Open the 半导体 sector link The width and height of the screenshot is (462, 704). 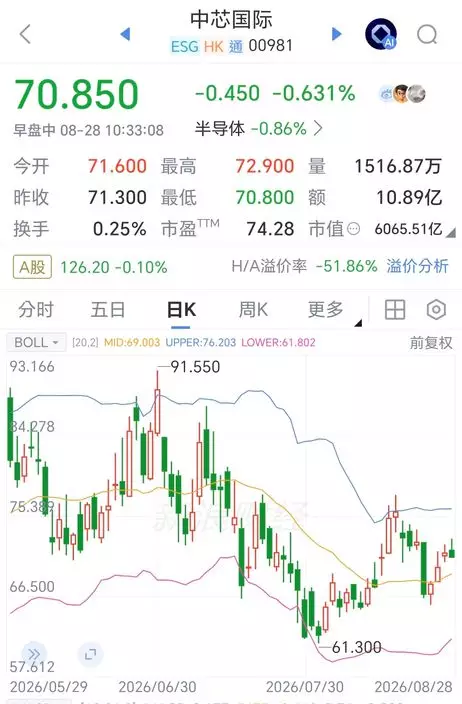tap(259, 129)
